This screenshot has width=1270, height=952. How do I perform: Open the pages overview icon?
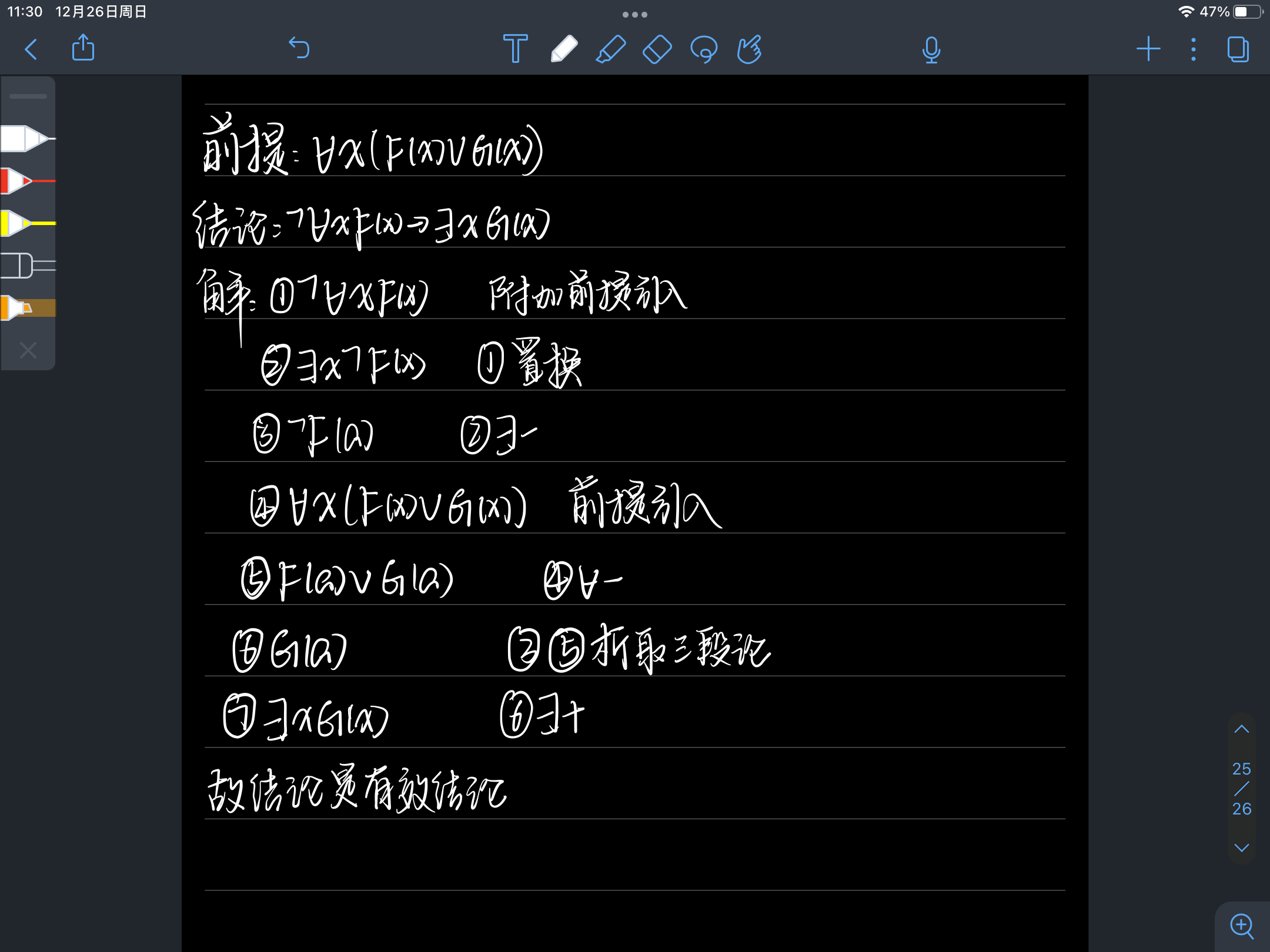(1238, 49)
